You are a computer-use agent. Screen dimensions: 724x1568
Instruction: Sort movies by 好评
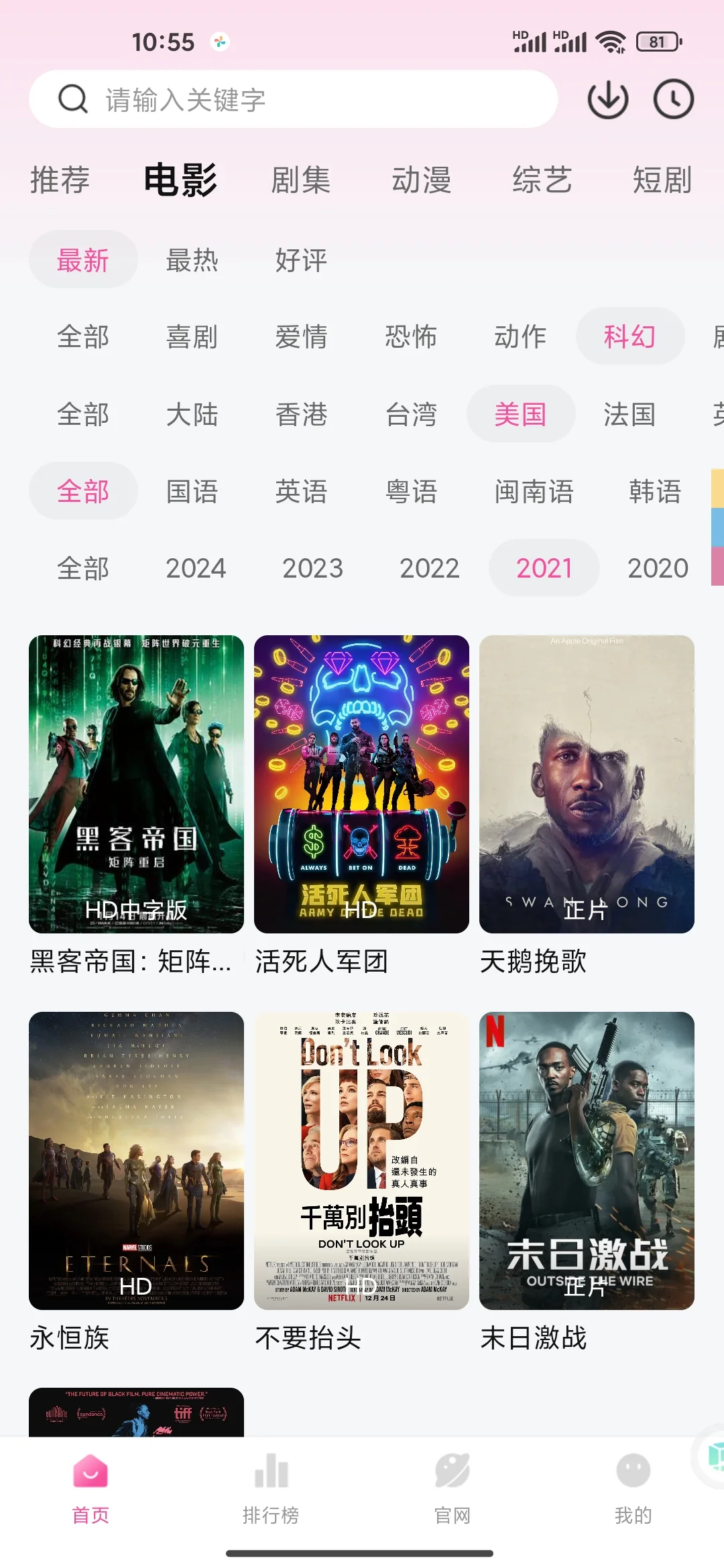click(x=301, y=260)
